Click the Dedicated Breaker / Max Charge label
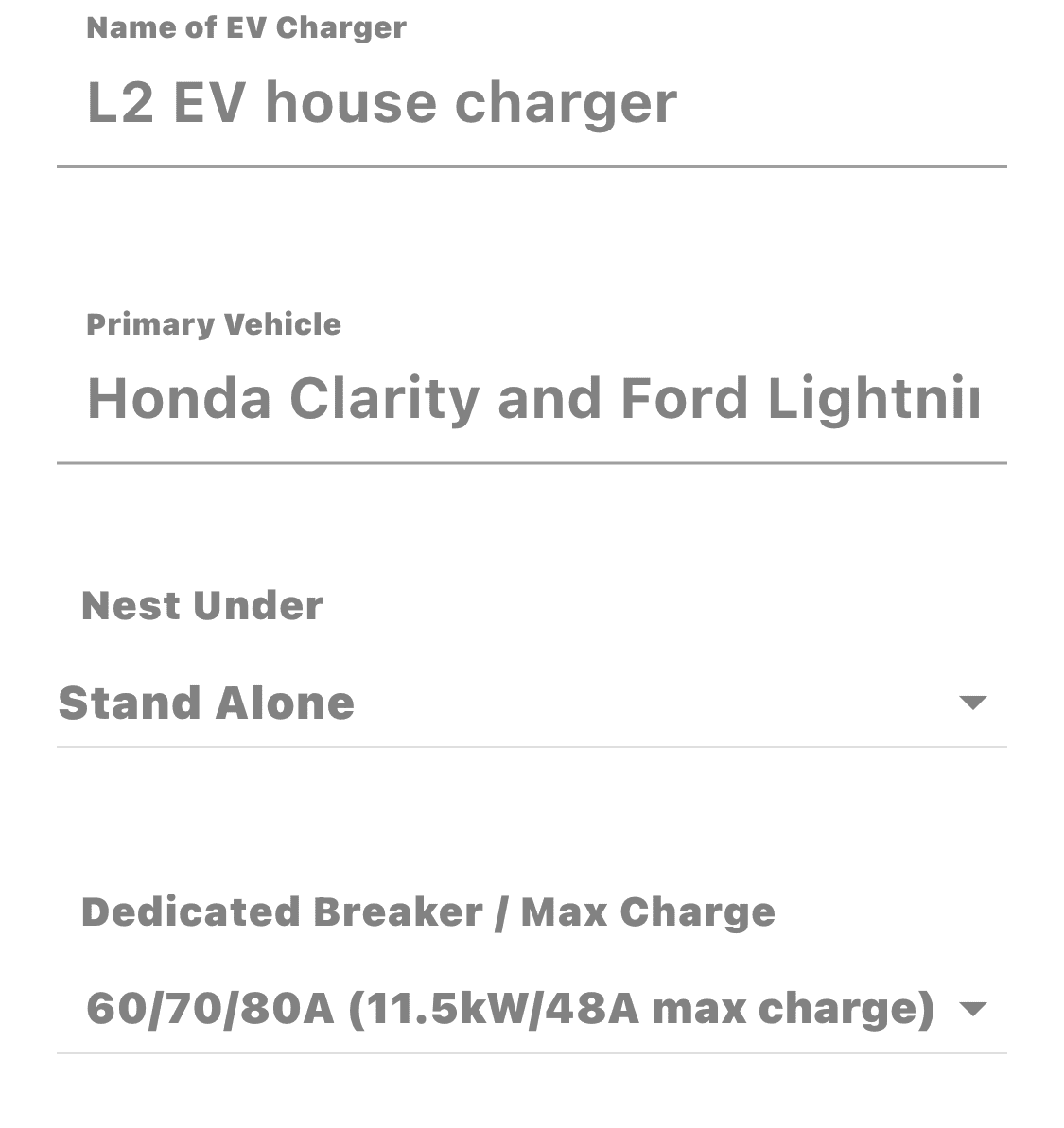Screen dimensions: 1064x1128 (428, 911)
